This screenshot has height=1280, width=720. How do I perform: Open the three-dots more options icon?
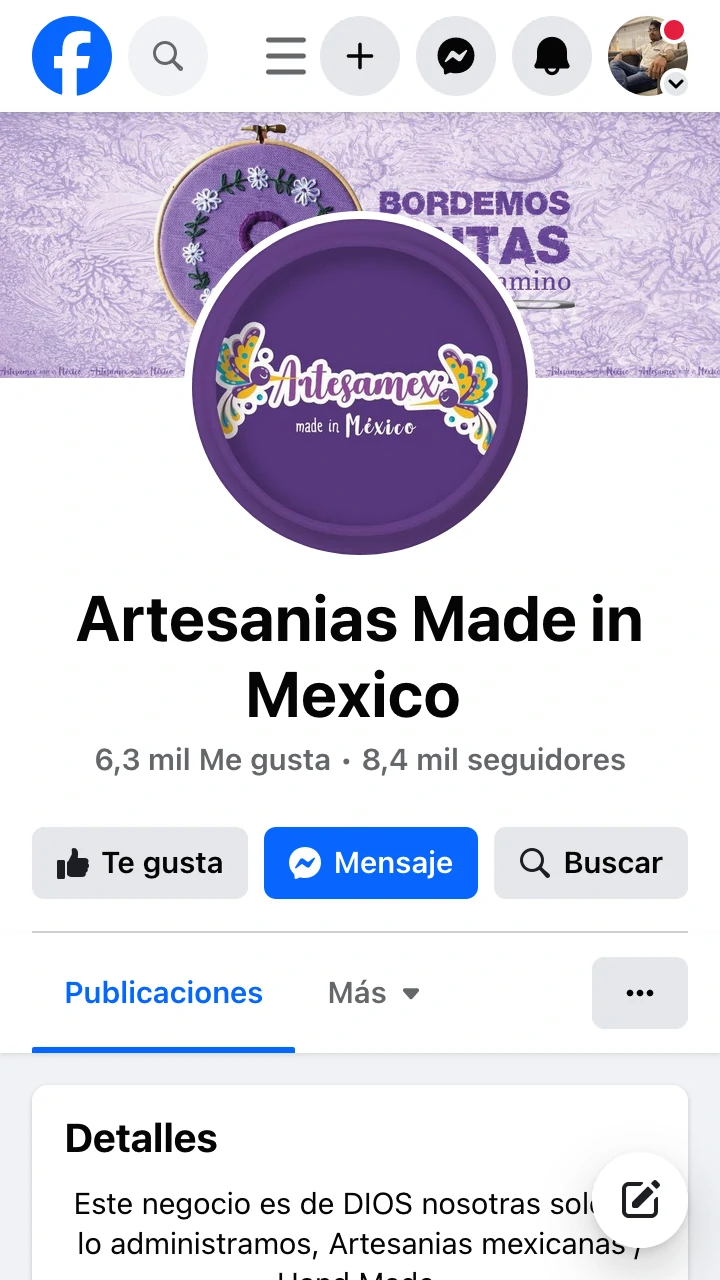(x=639, y=992)
